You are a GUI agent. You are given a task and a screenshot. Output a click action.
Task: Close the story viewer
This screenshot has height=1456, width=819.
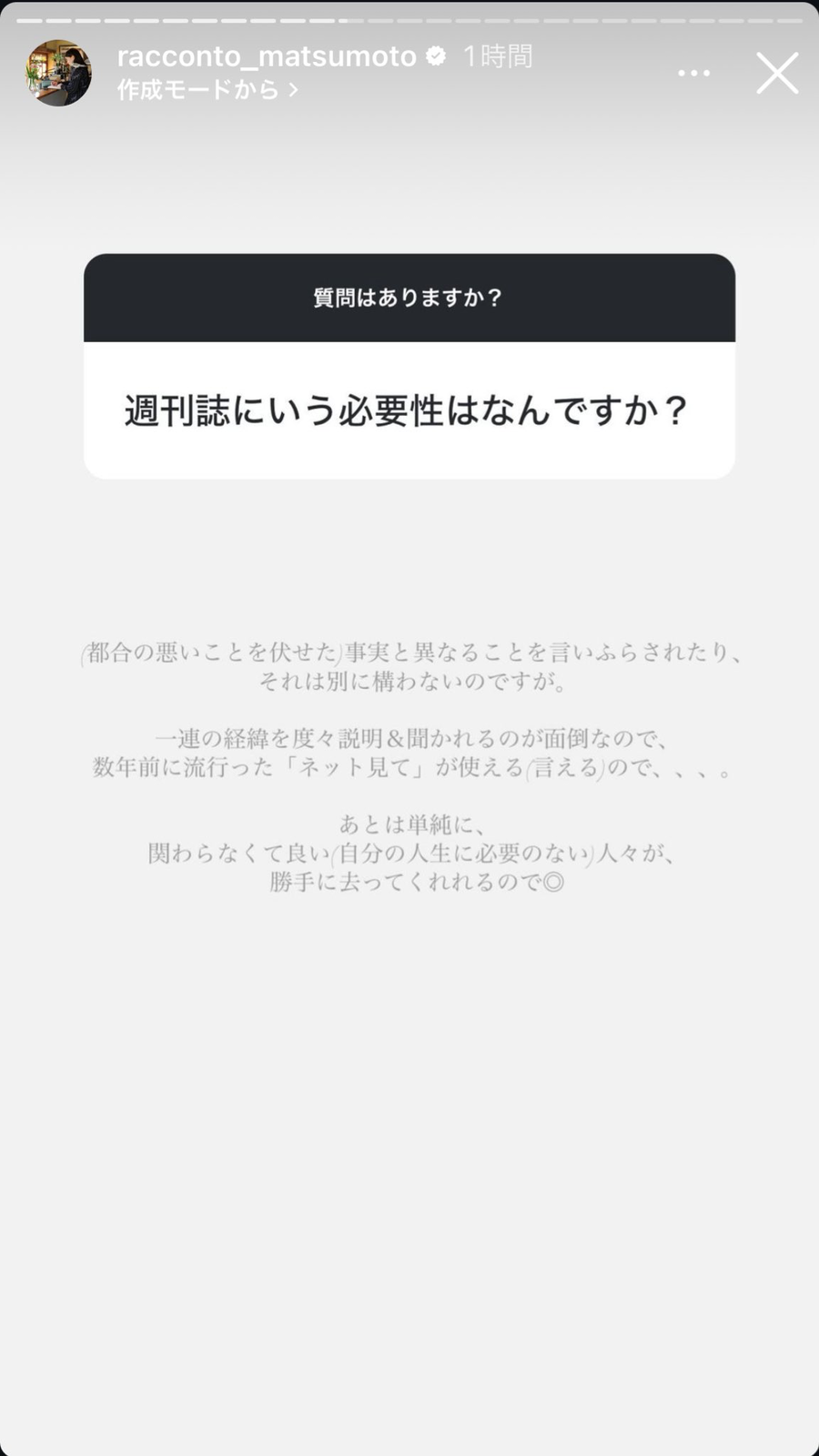(x=777, y=73)
